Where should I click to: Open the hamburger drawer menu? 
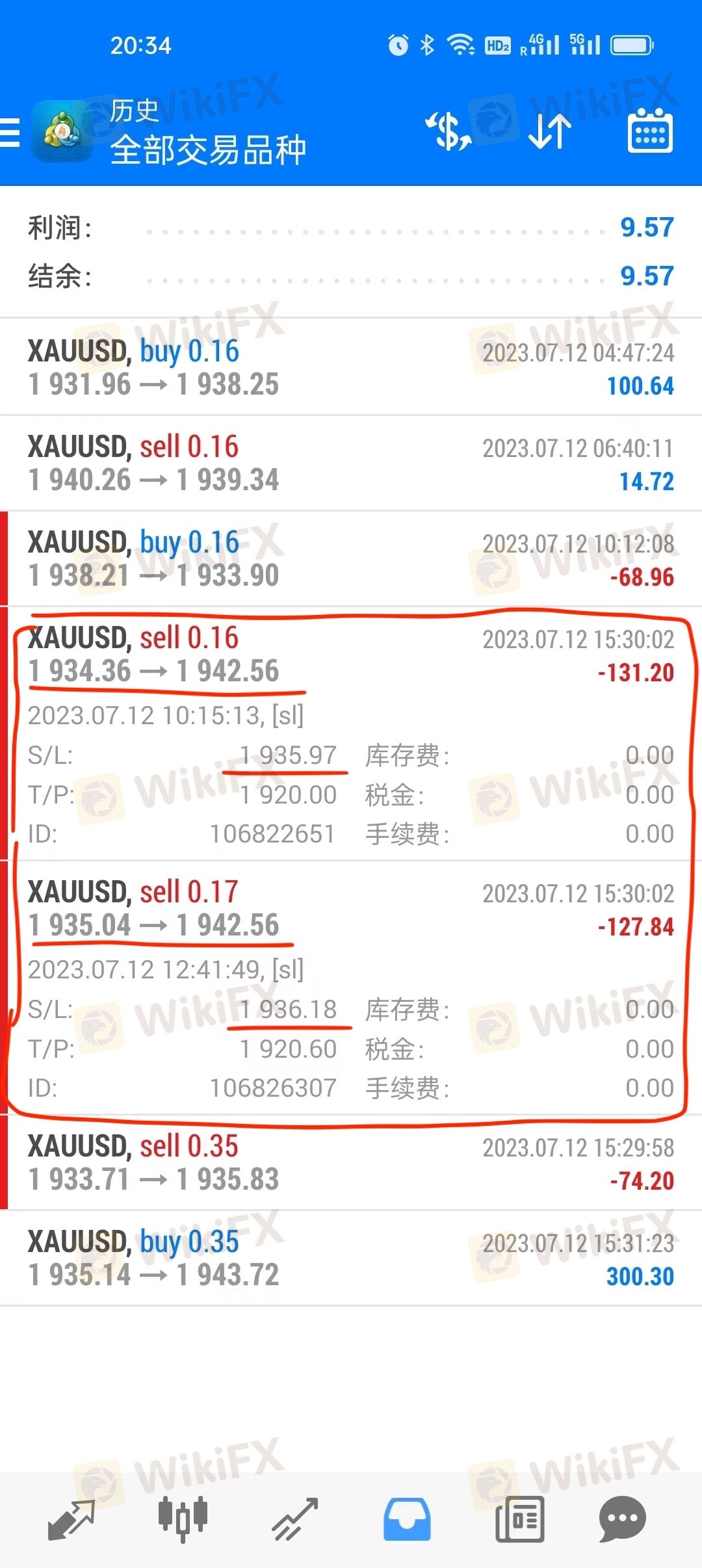10,133
